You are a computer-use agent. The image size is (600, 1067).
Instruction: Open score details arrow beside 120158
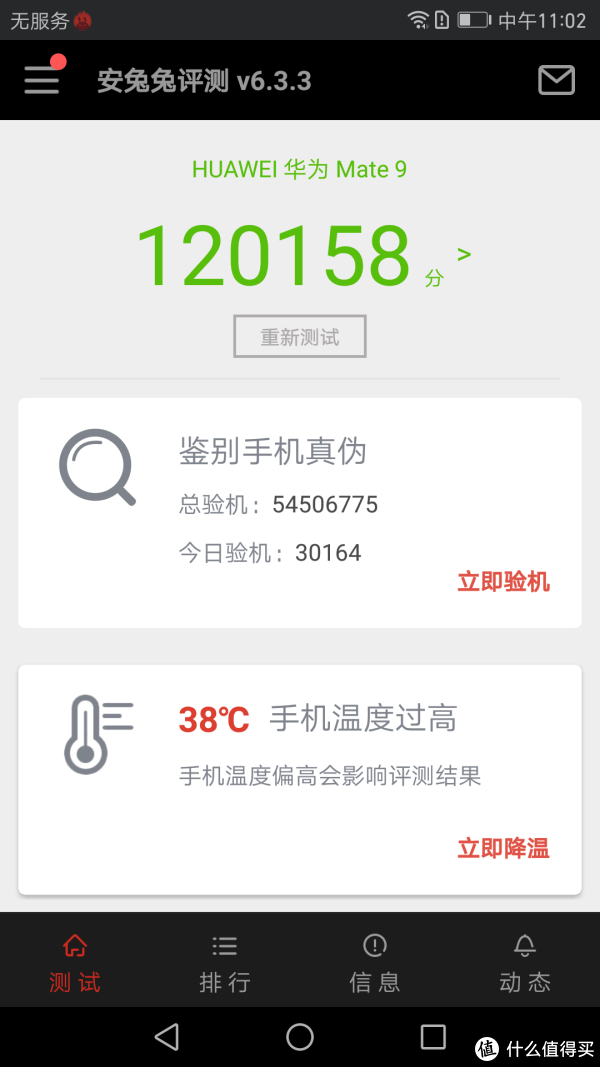464,254
